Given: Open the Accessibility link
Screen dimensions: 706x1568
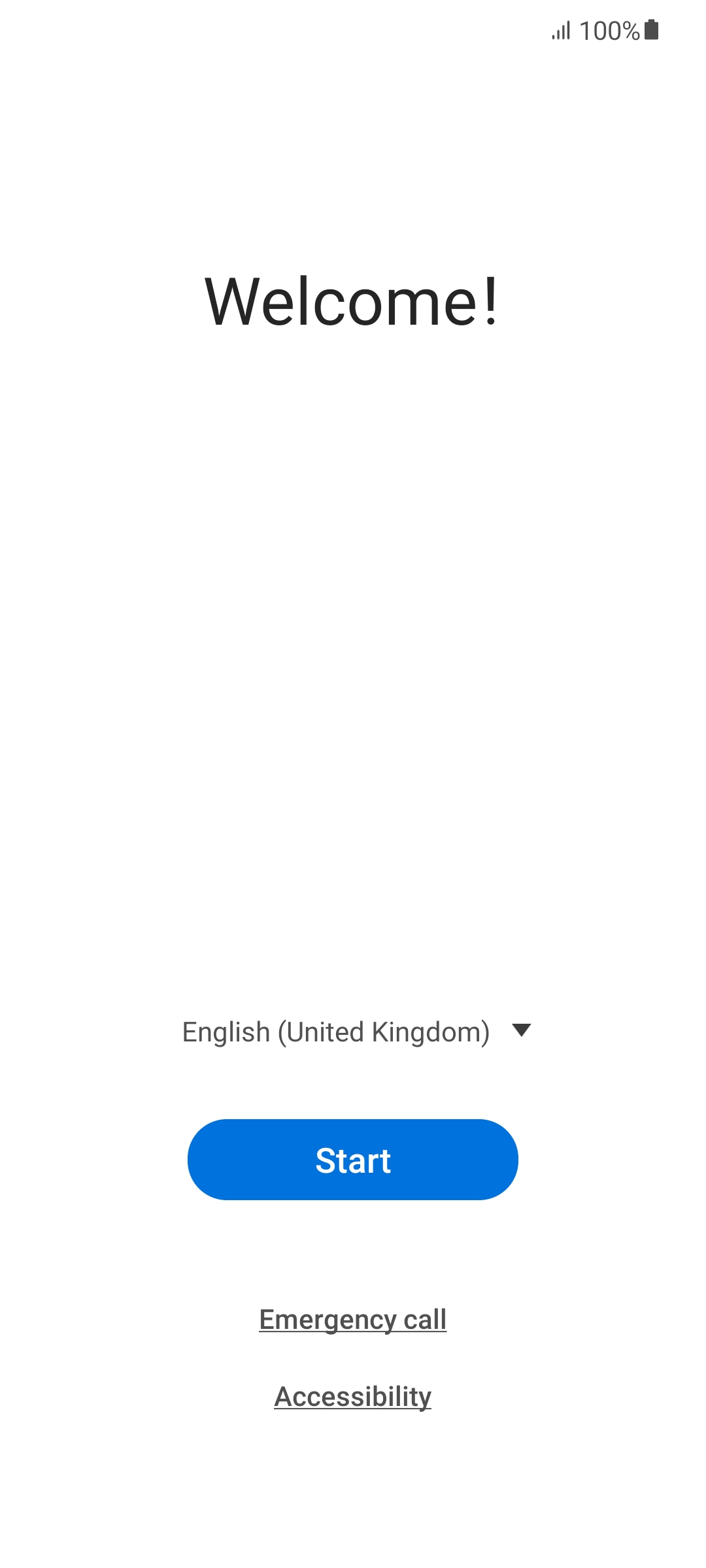Looking at the screenshot, I should coord(353,1397).
